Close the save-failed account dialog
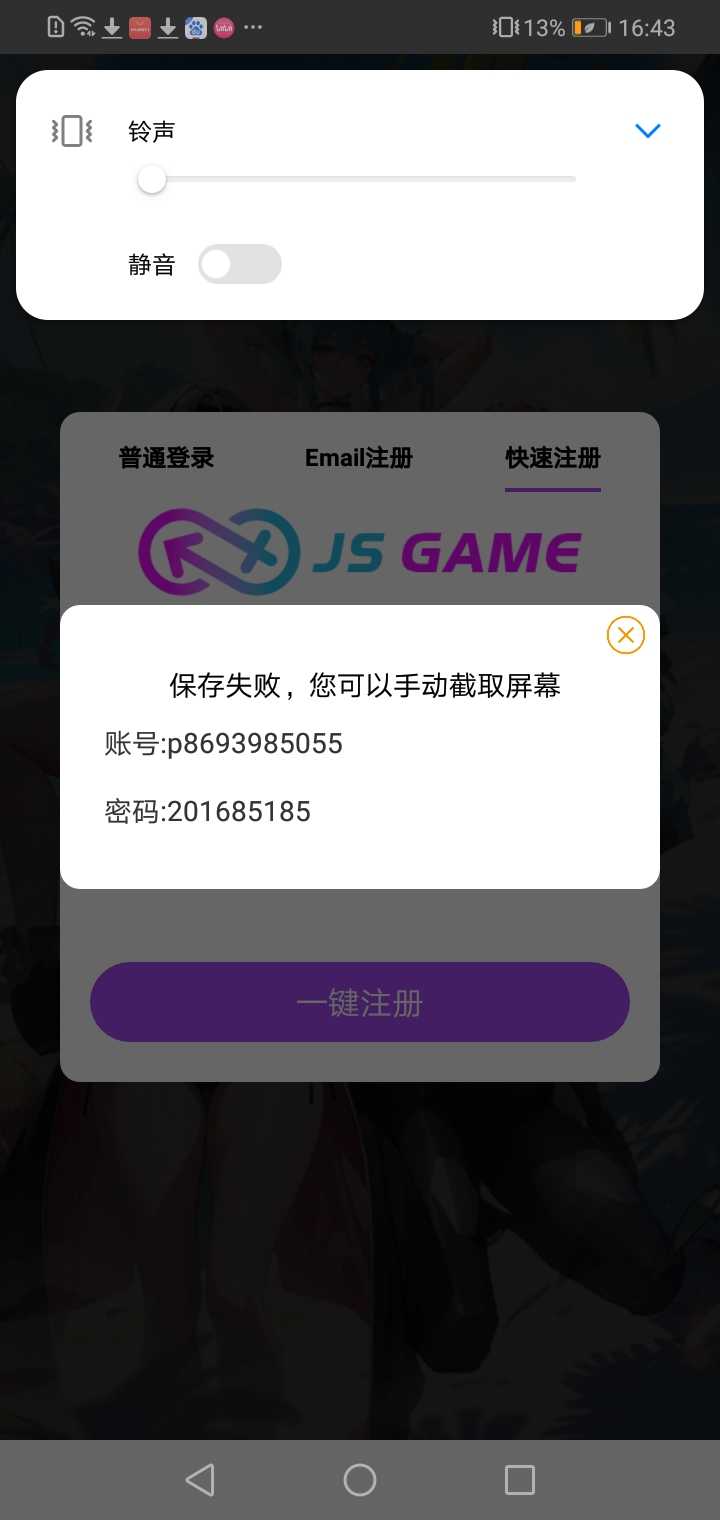 [x=626, y=635]
